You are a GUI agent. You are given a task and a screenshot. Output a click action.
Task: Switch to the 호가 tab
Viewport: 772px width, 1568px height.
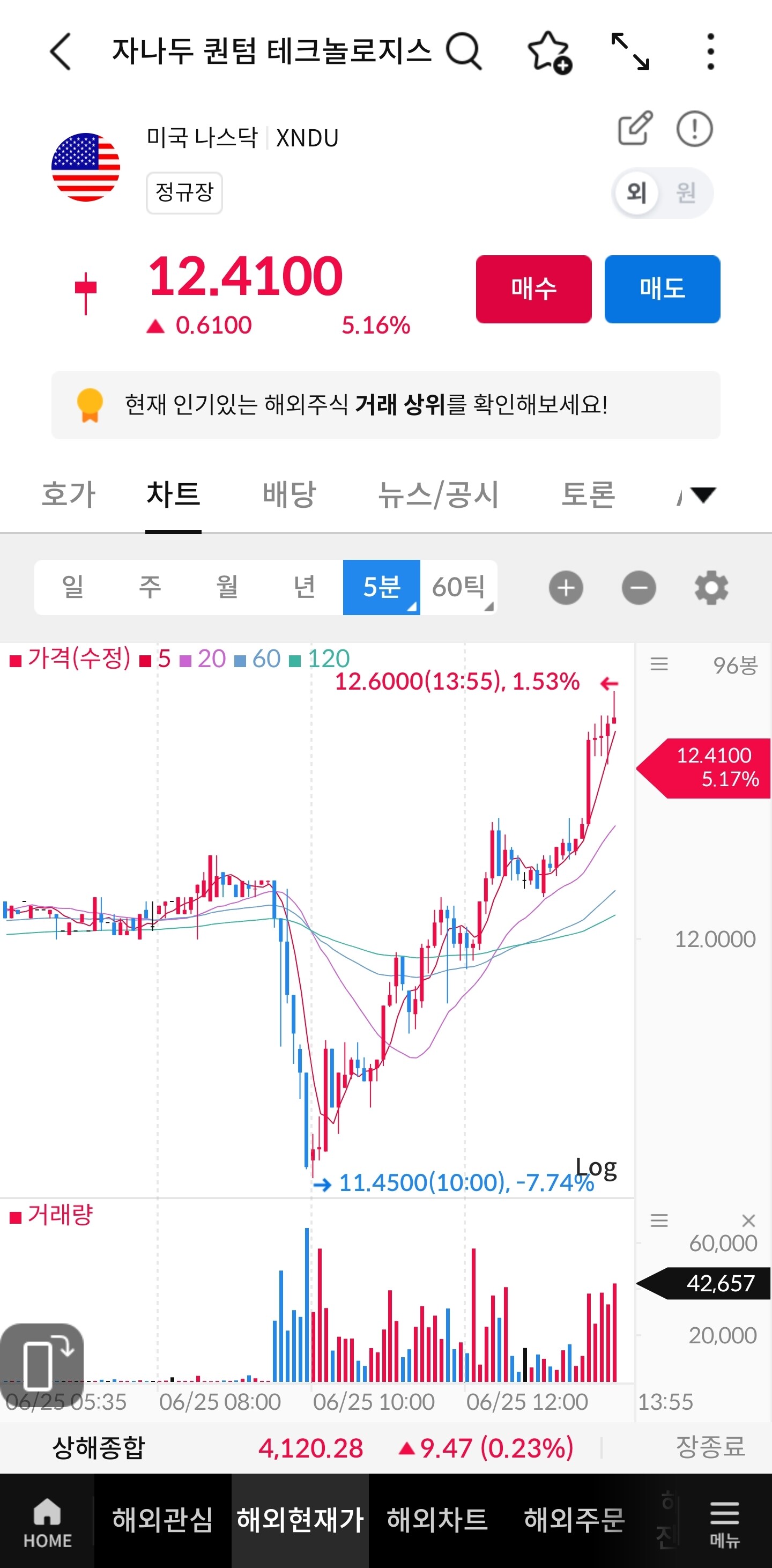[x=69, y=494]
